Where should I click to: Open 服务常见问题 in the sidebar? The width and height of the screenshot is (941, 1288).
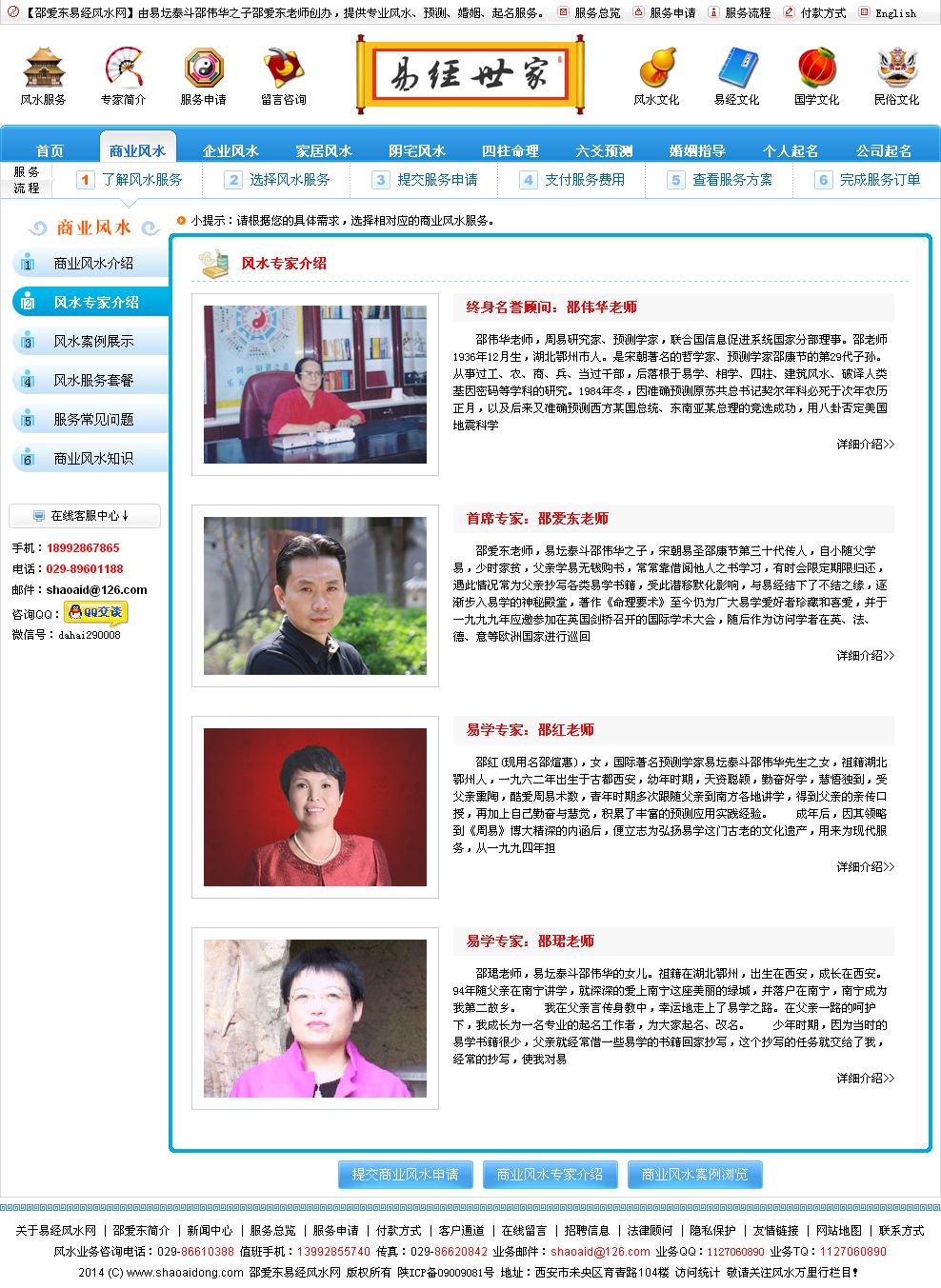tap(92, 420)
